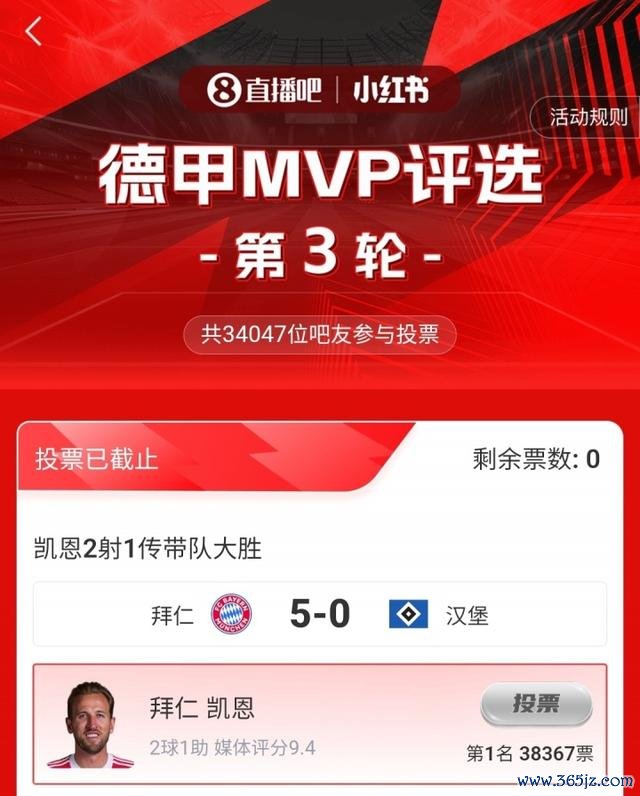The height and width of the screenshot is (796, 640).
Task: Go back using the top-left arrow
Action: (x=34, y=31)
